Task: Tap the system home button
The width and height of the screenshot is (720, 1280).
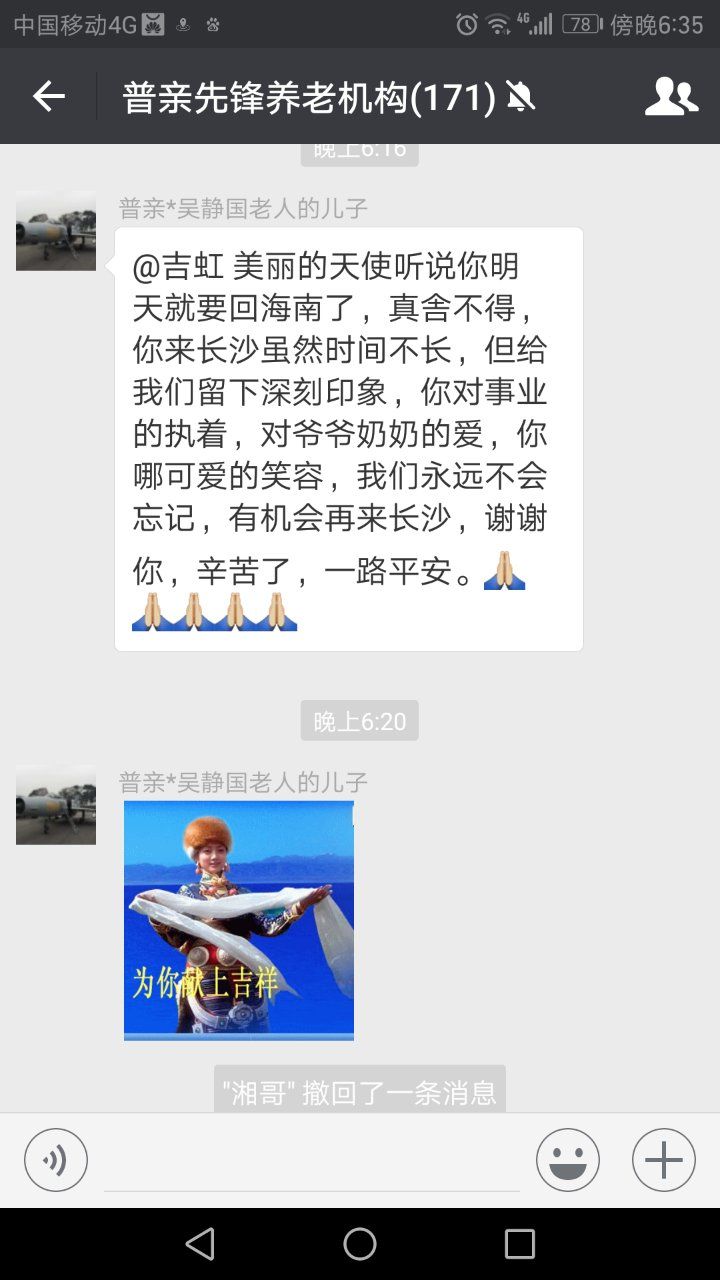Action: [360, 1244]
